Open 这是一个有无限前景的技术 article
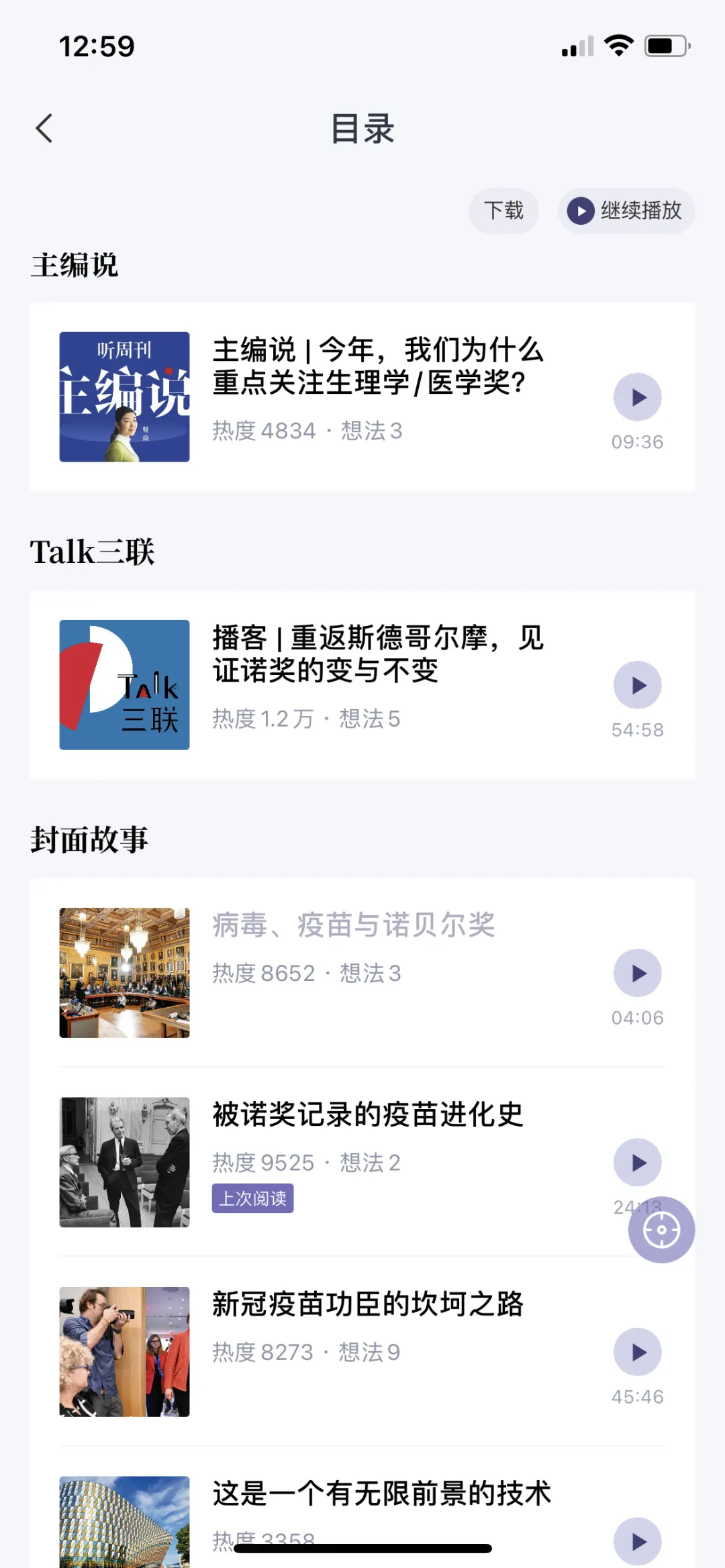725x1568 pixels. pos(381,1494)
